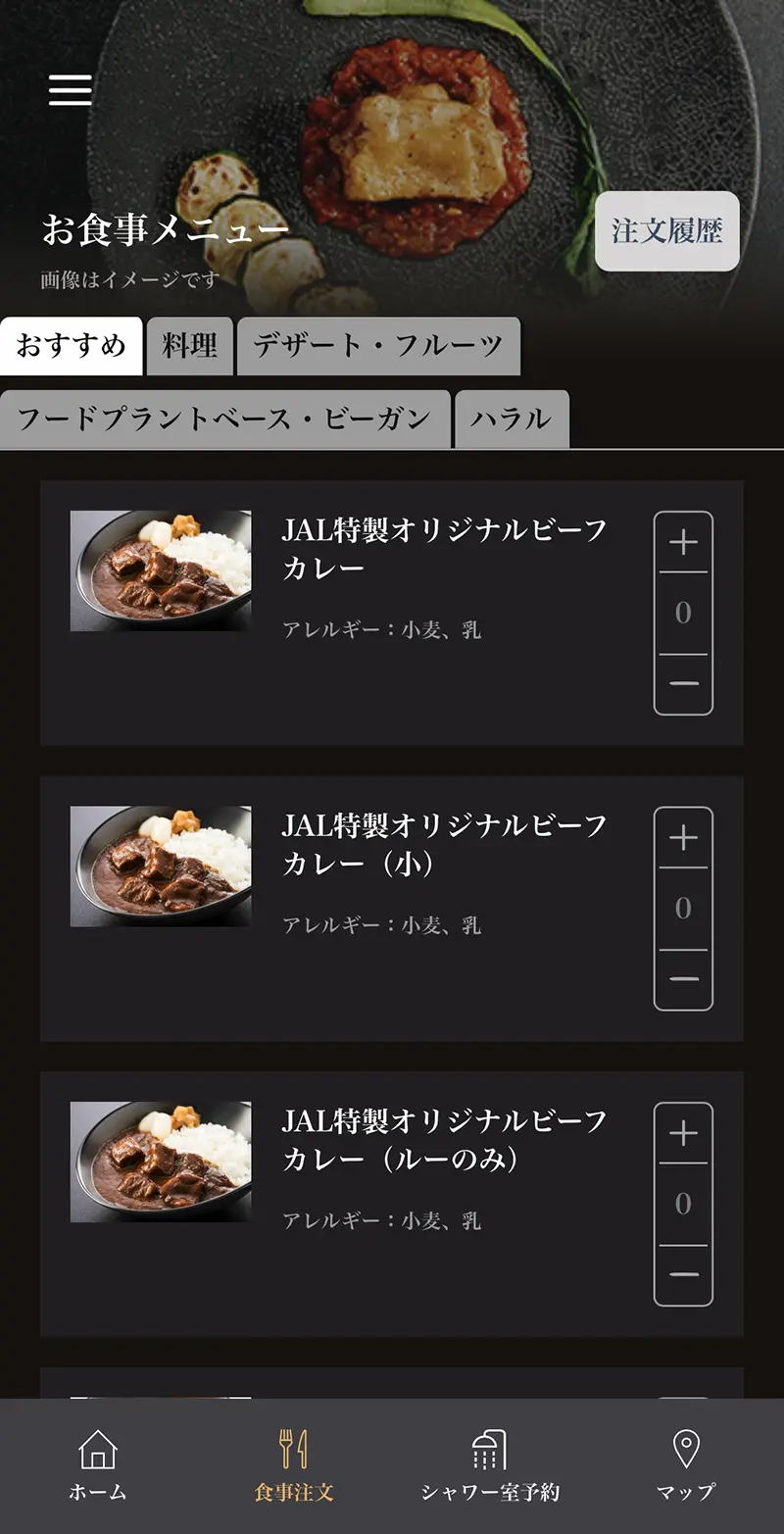784x1534 pixels.
Task: Select the おすすめ tab
Action: tap(72, 346)
